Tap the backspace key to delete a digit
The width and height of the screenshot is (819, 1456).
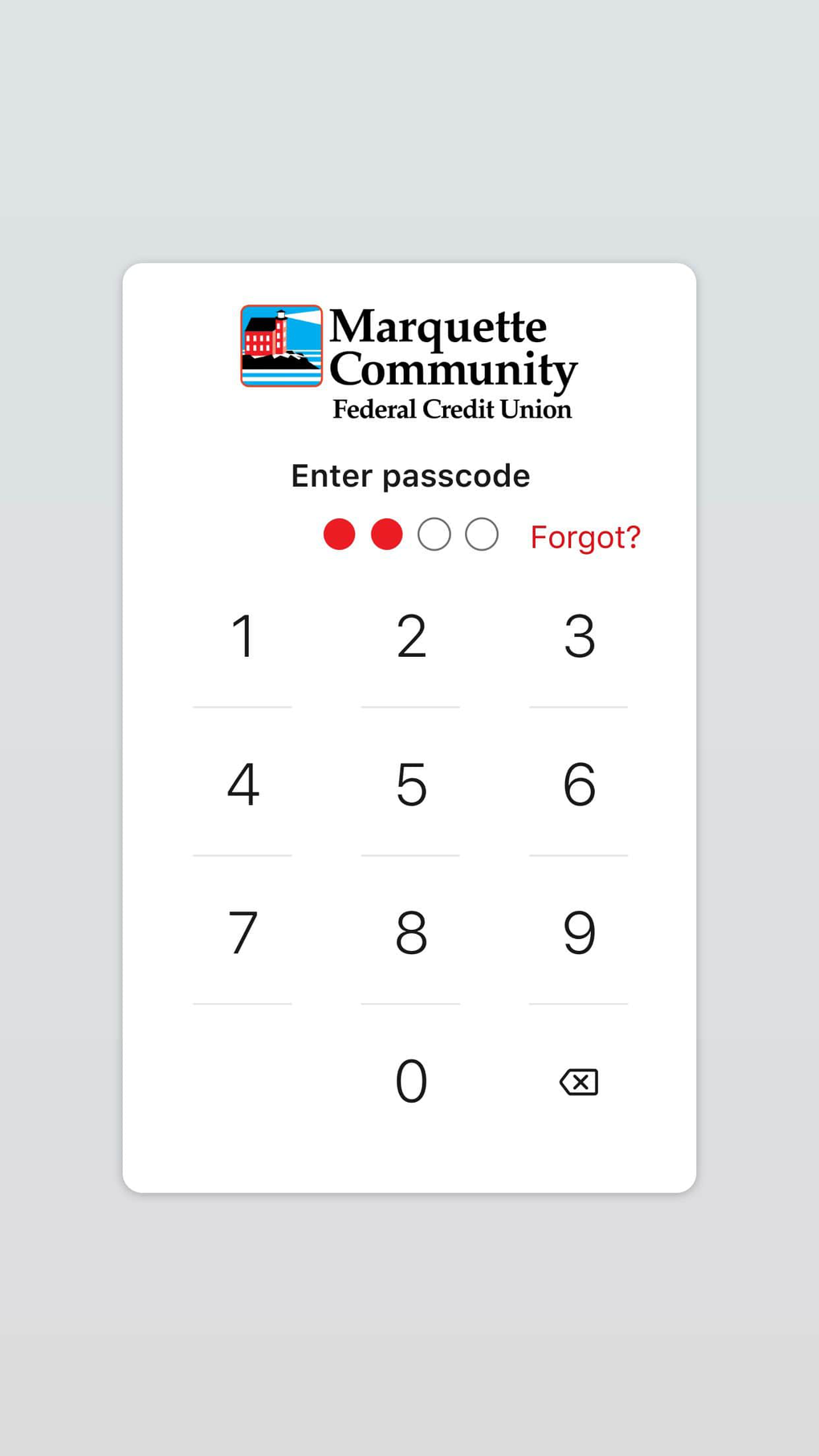[x=577, y=1082]
